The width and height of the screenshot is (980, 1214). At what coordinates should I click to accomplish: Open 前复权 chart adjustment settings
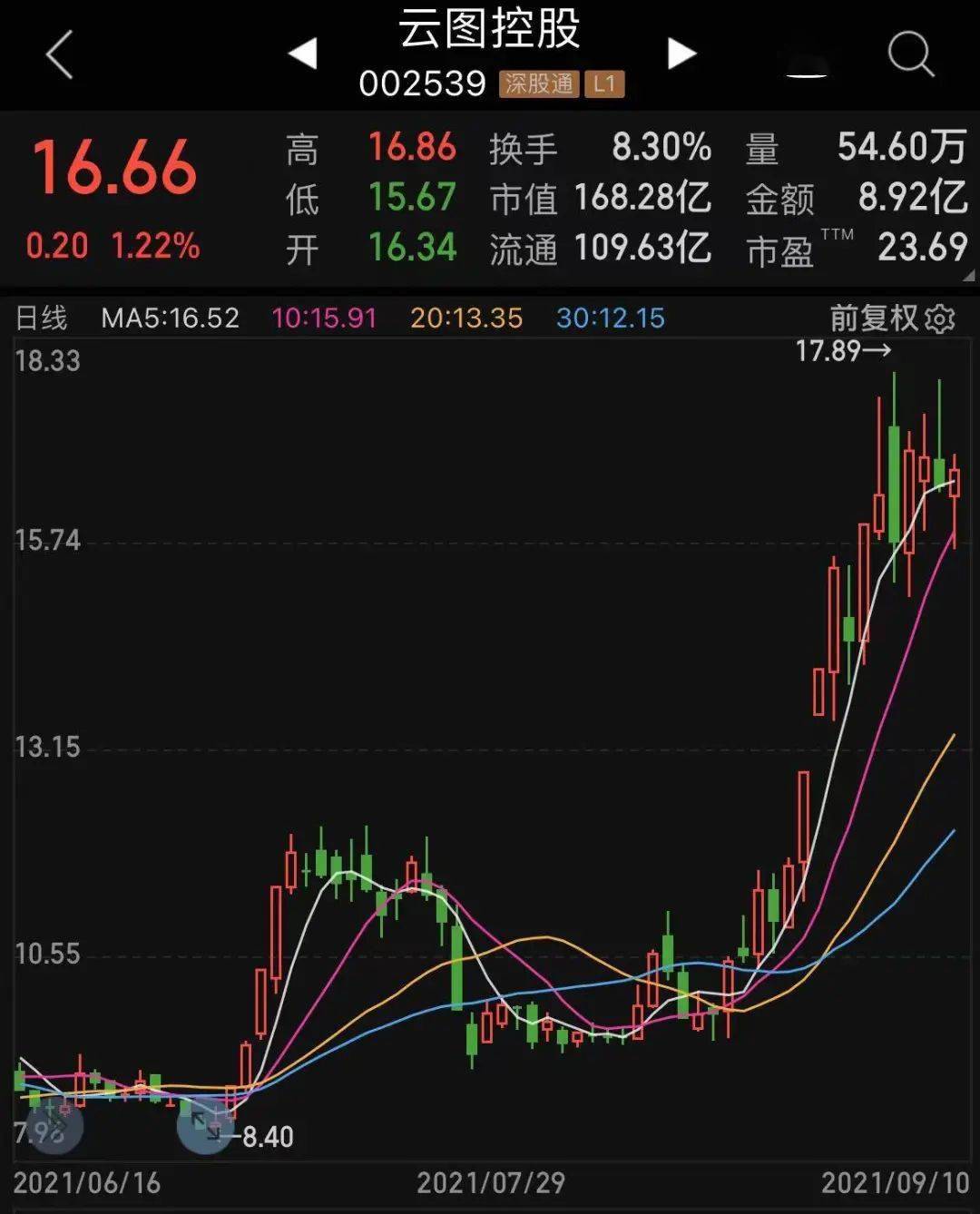point(940,319)
